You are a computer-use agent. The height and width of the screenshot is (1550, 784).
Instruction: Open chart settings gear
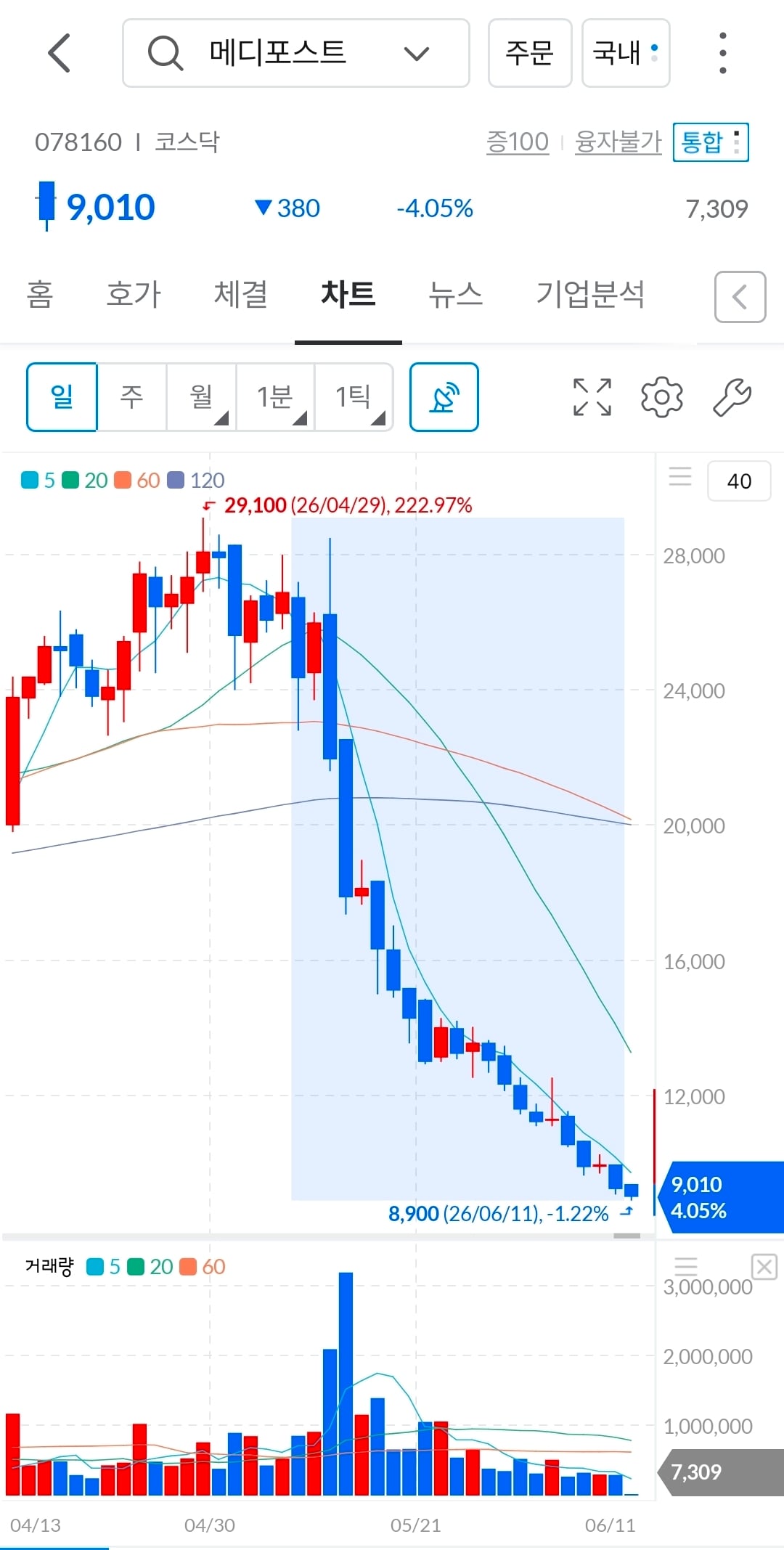(x=662, y=397)
